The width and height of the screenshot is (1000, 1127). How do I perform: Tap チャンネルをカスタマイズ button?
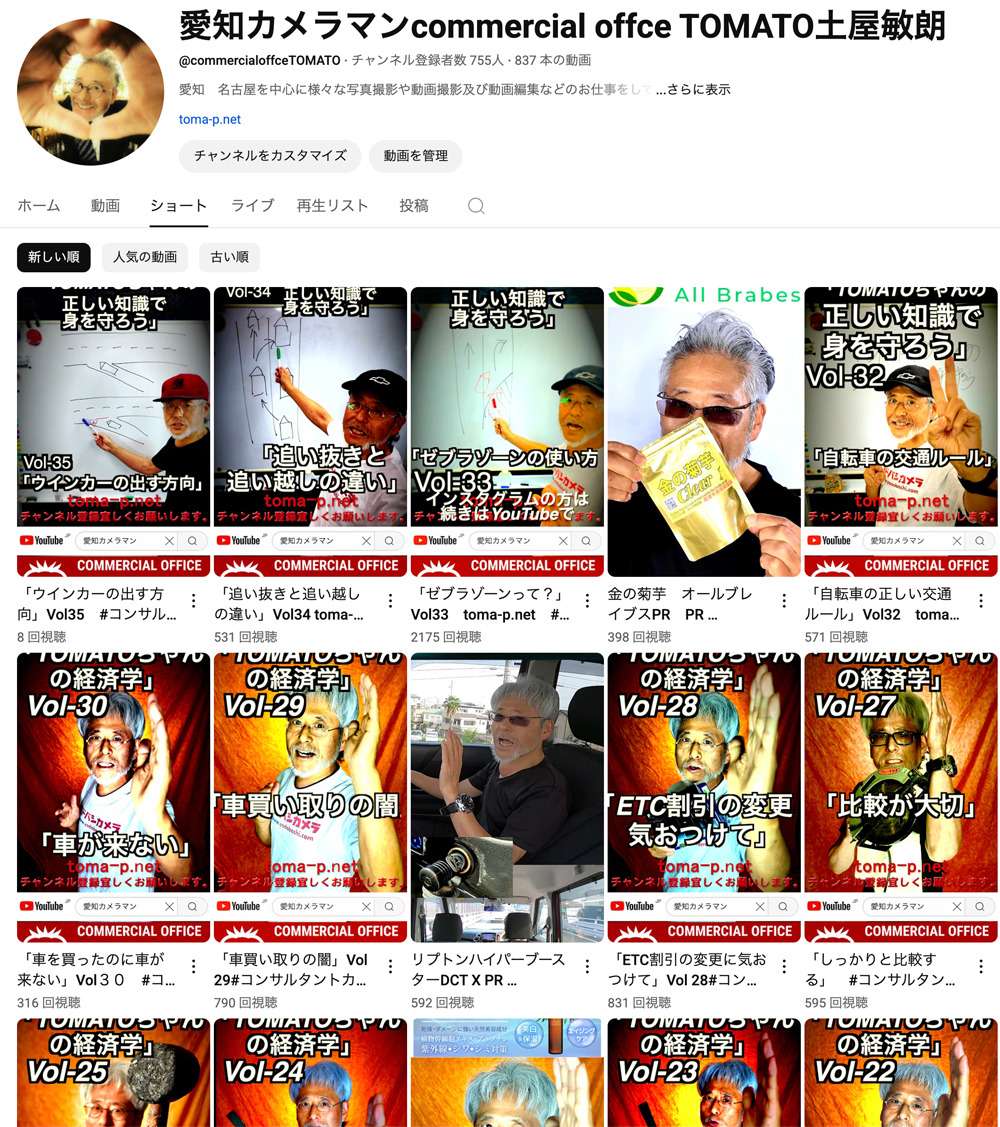tap(270, 156)
